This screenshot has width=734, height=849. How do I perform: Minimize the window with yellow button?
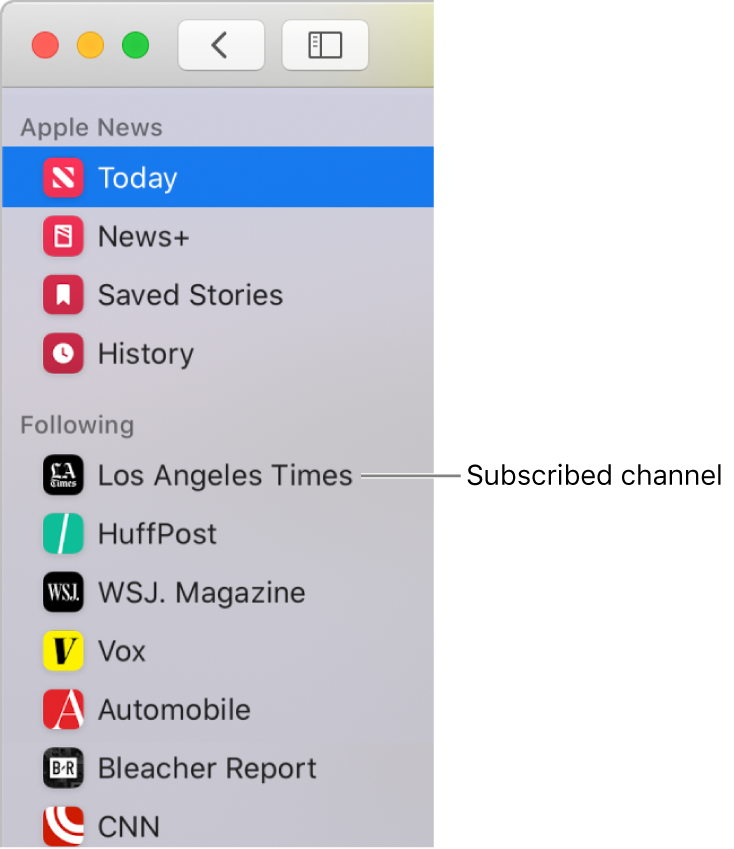[90, 45]
